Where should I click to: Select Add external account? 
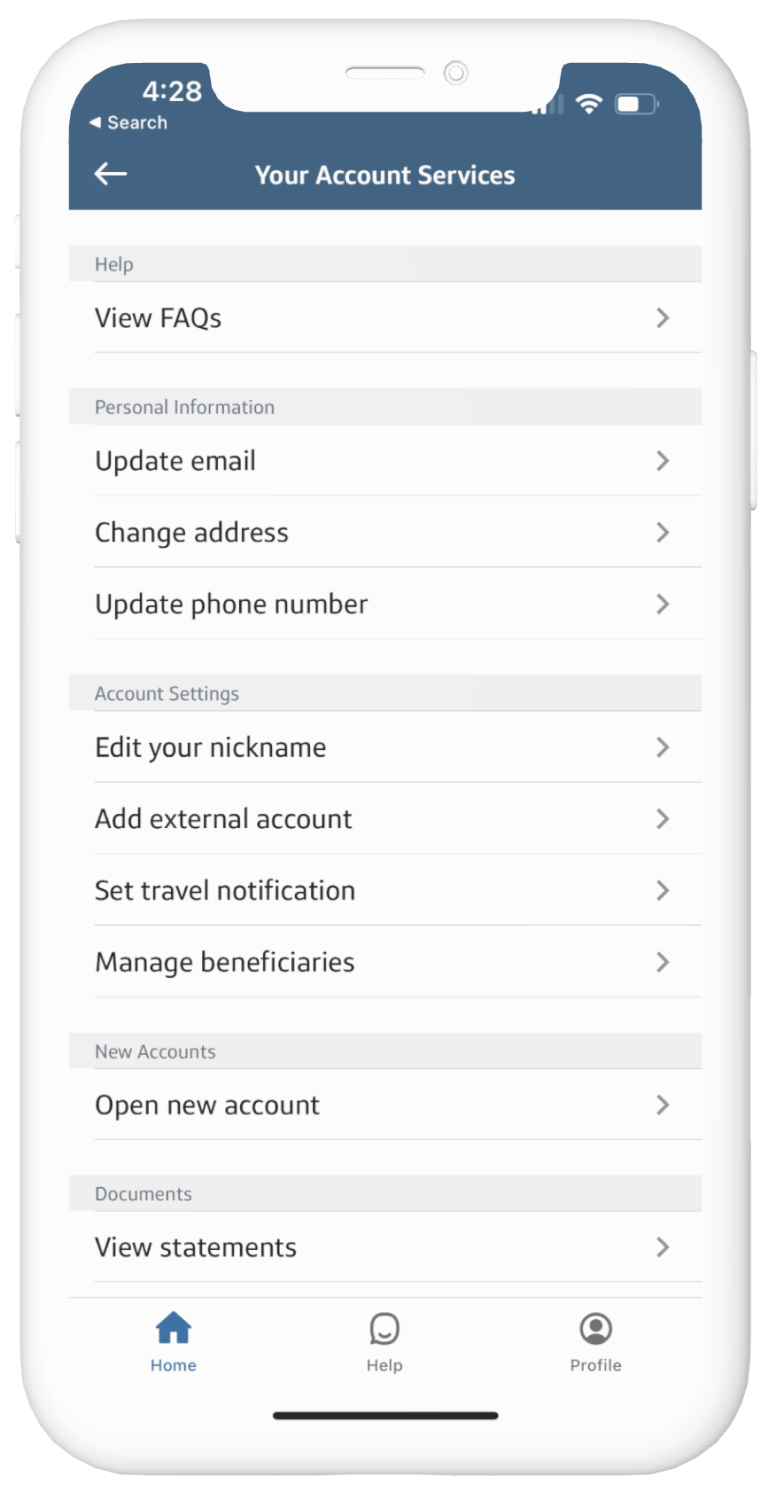click(x=385, y=819)
